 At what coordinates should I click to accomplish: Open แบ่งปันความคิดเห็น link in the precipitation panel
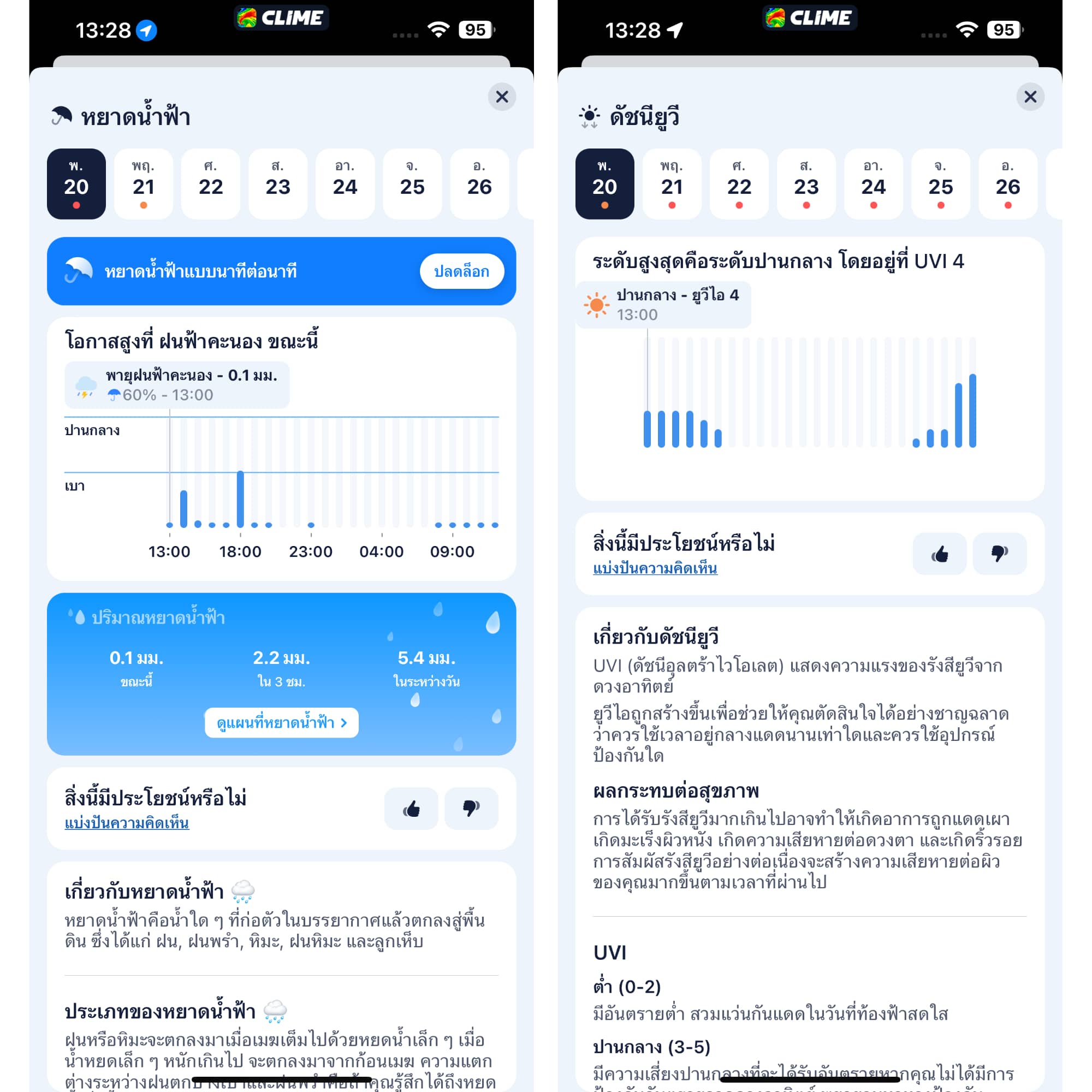pyautogui.click(x=127, y=823)
